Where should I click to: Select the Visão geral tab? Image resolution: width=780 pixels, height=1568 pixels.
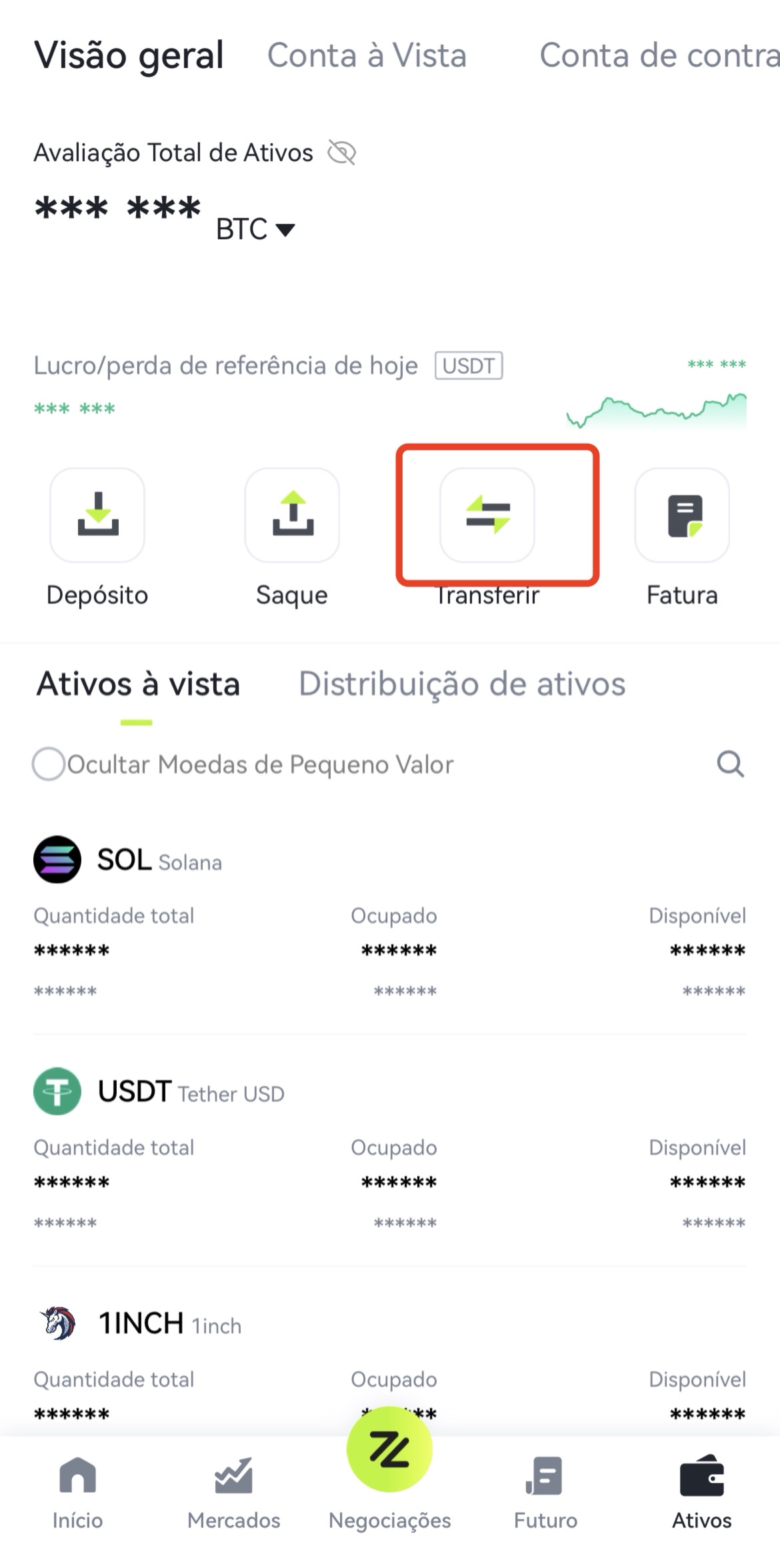click(x=129, y=55)
